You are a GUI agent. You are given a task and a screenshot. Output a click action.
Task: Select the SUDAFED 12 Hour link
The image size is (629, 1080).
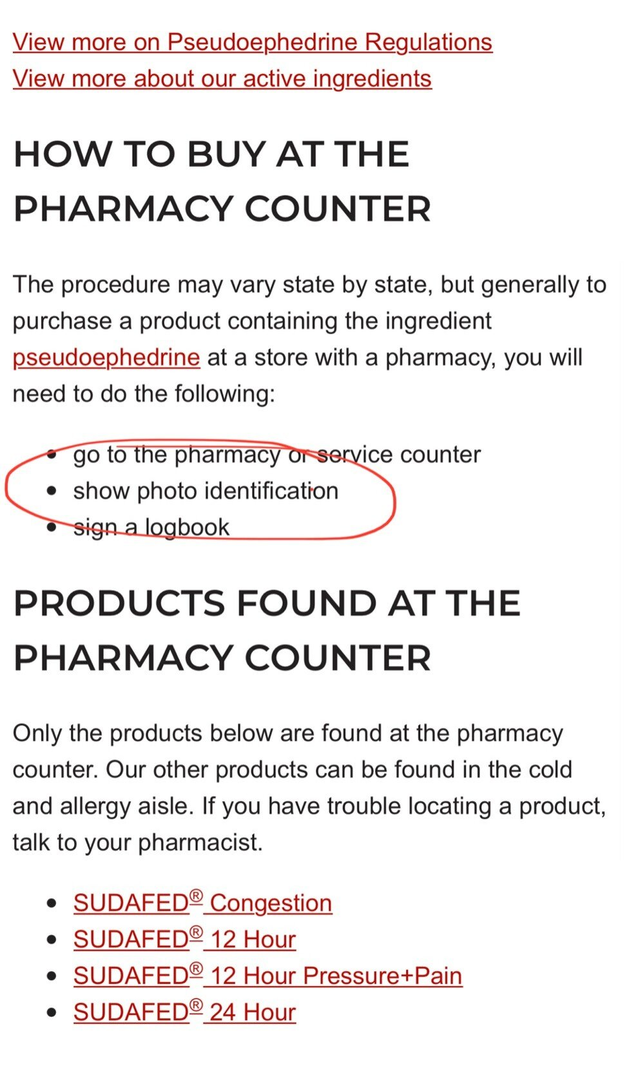click(184, 940)
